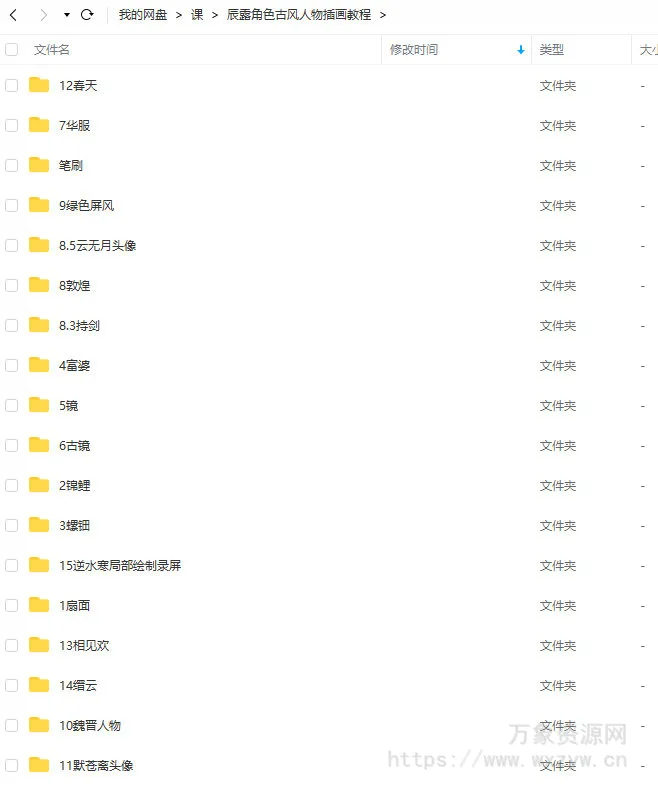Sort files by 修改时间 column
This screenshot has width=658, height=794.
(x=414, y=50)
